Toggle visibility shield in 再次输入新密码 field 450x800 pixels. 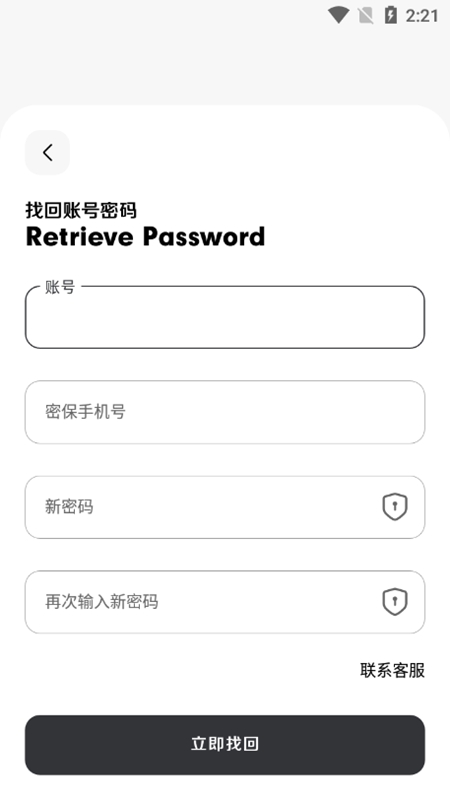[395, 602]
